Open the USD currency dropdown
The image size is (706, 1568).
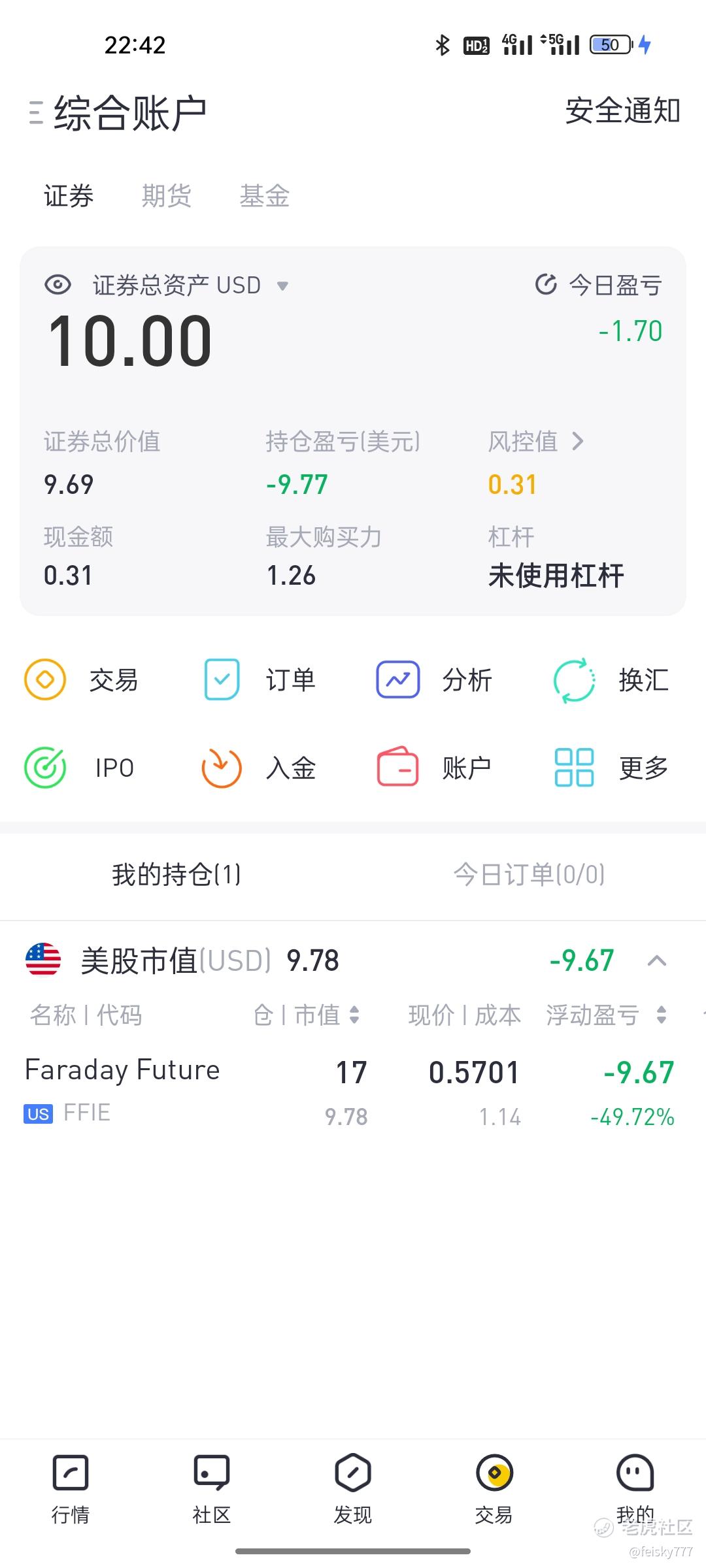click(282, 286)
